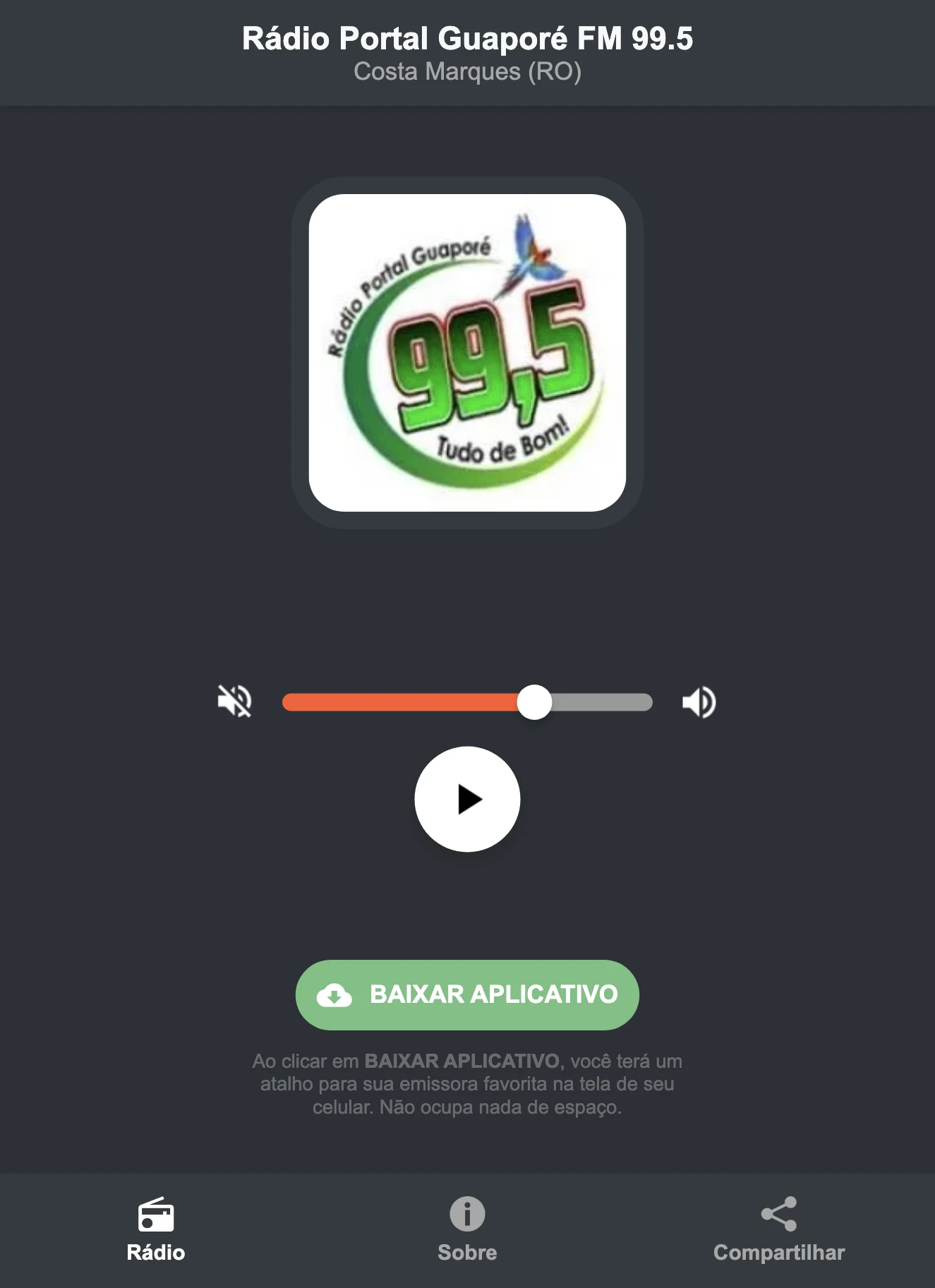
Task: Click the volume slider handle
Action: (x=536, y=702)
